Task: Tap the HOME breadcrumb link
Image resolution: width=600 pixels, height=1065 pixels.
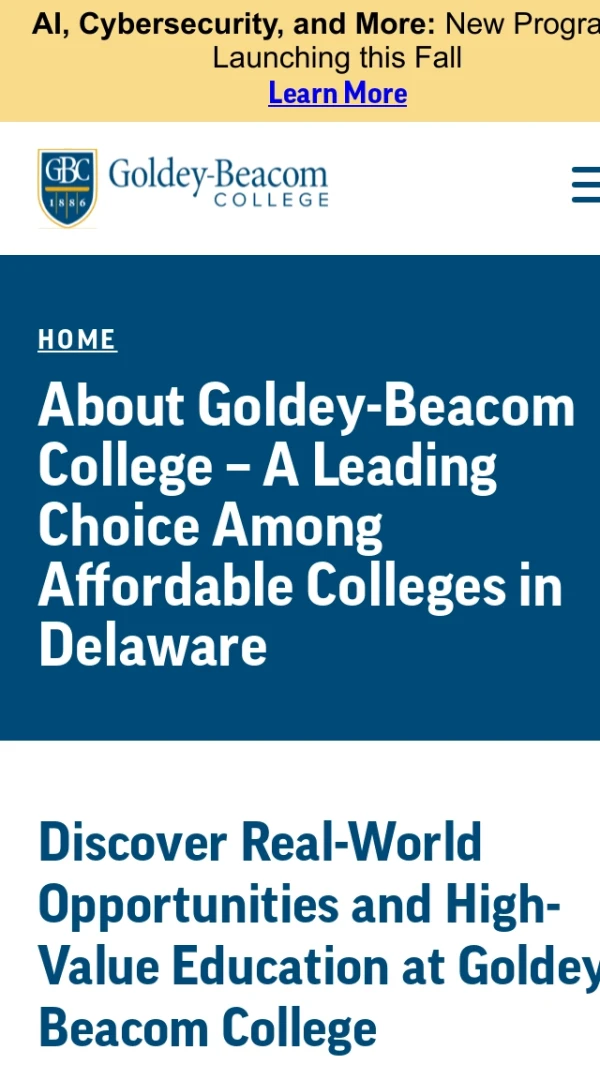Action: click(x=77, y=340)
